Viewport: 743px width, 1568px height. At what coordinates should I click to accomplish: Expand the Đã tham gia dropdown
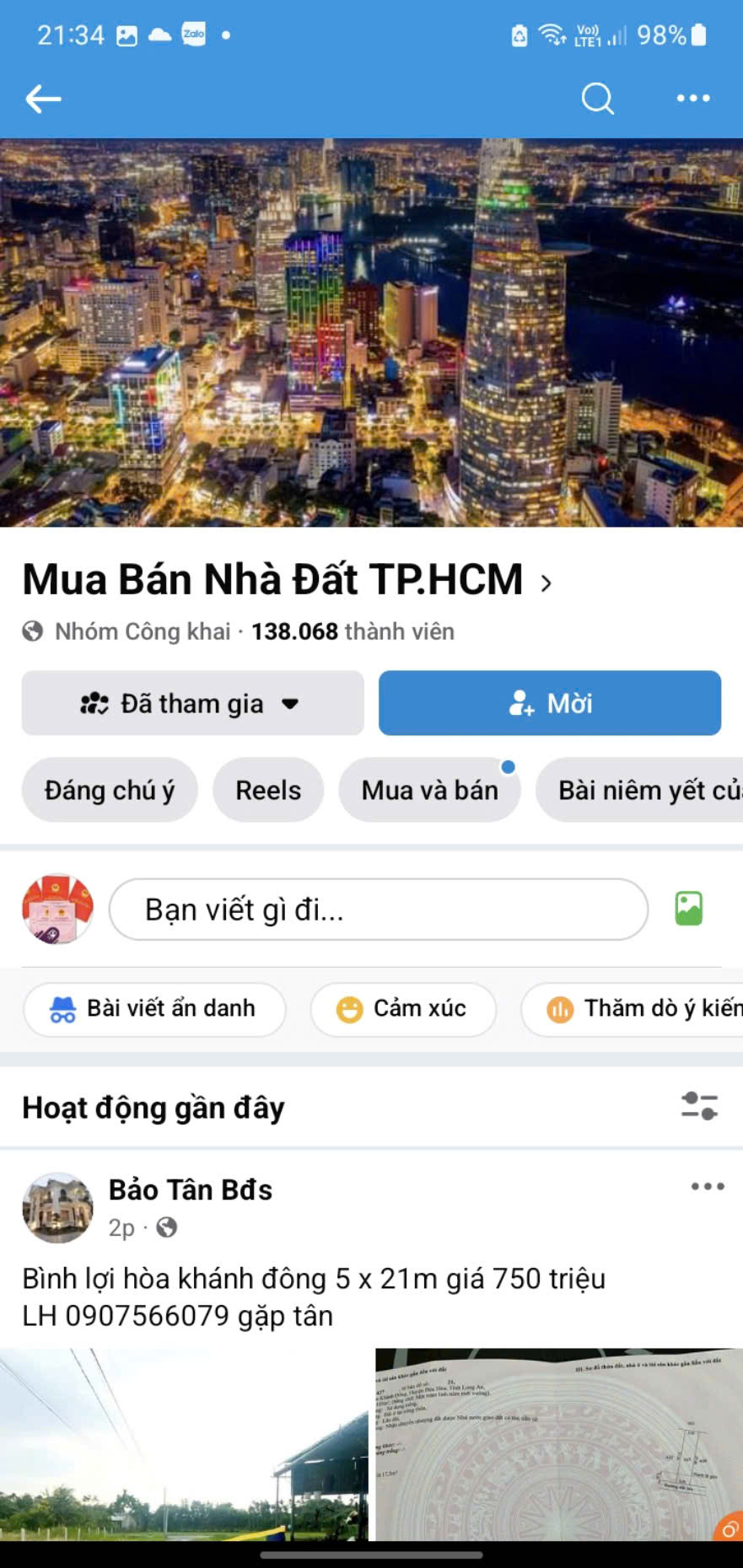point(192,703)
